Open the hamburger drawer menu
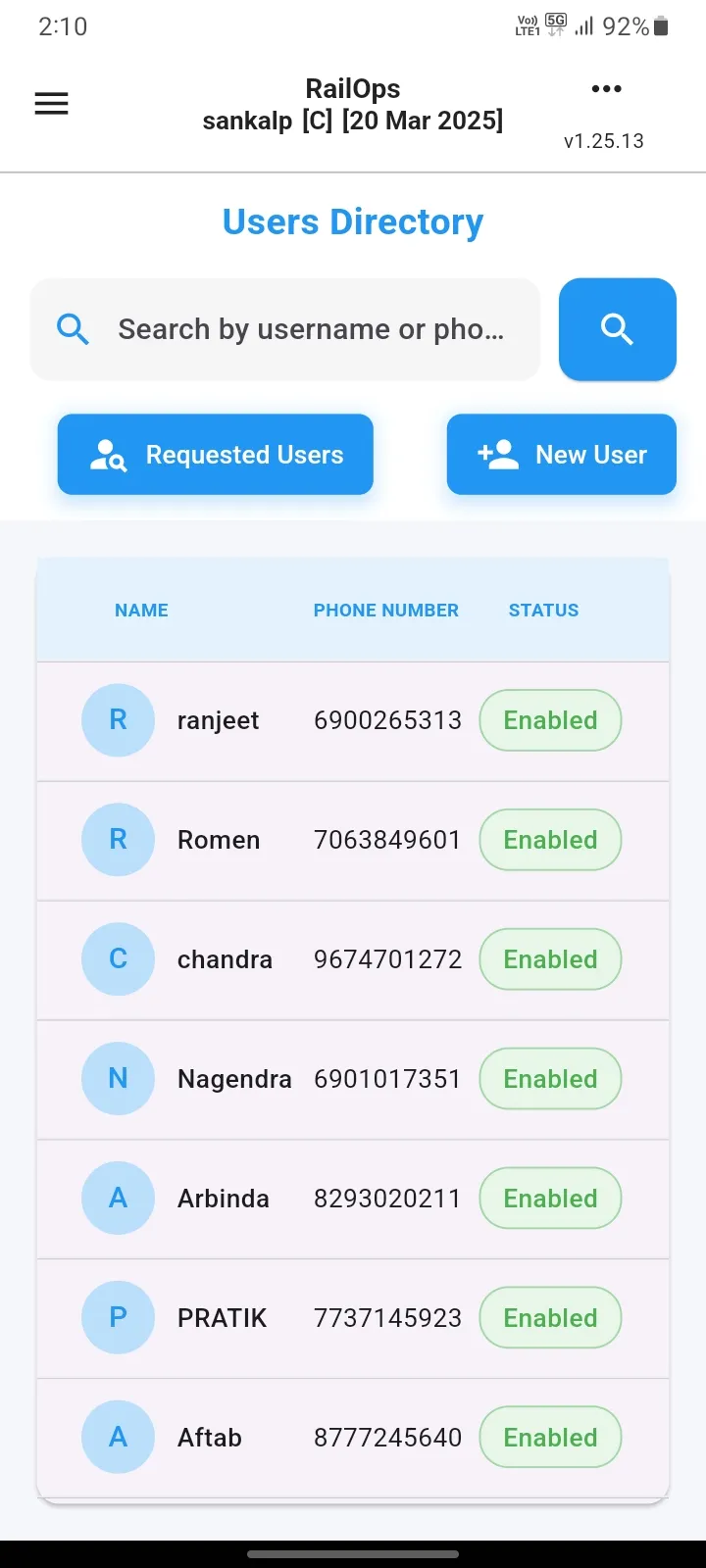Screen dimensions: 706x1568 coord(51,104)
